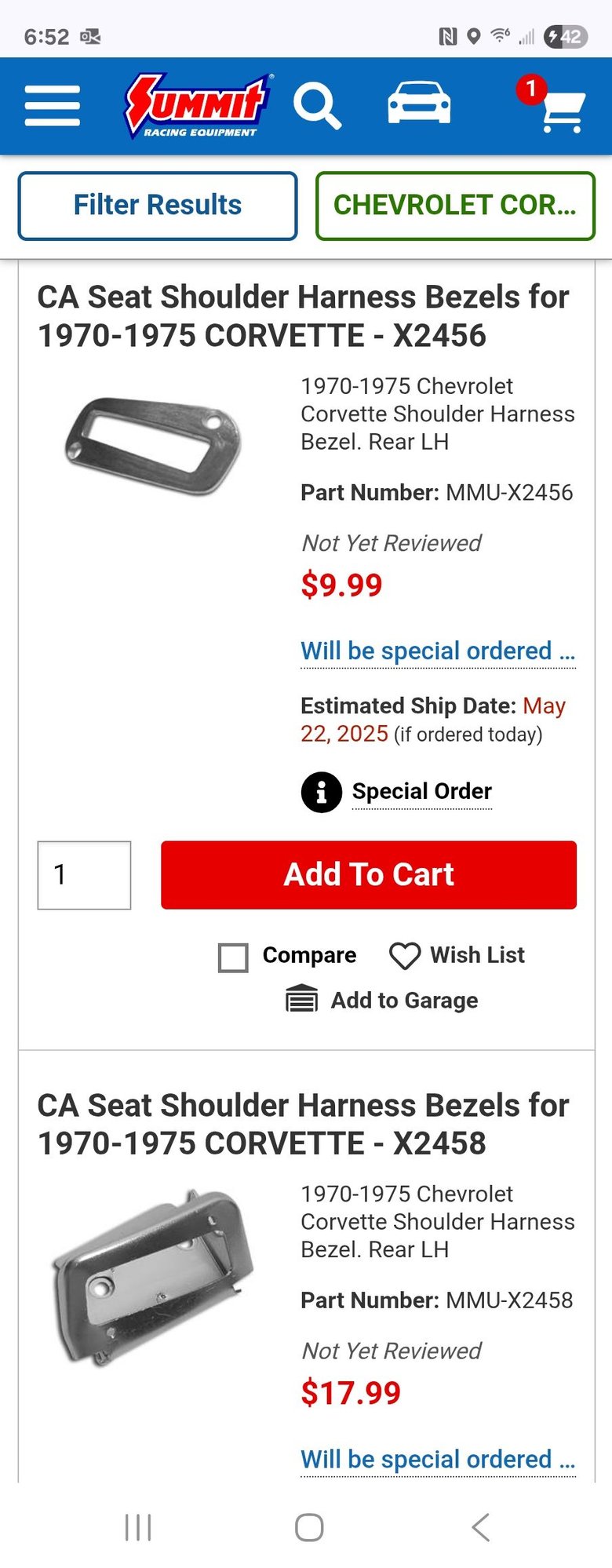The width and height of the screenshot is (612, 1568).
Task: Show Special Order info for X2456
Action: (x=421, y=791)
